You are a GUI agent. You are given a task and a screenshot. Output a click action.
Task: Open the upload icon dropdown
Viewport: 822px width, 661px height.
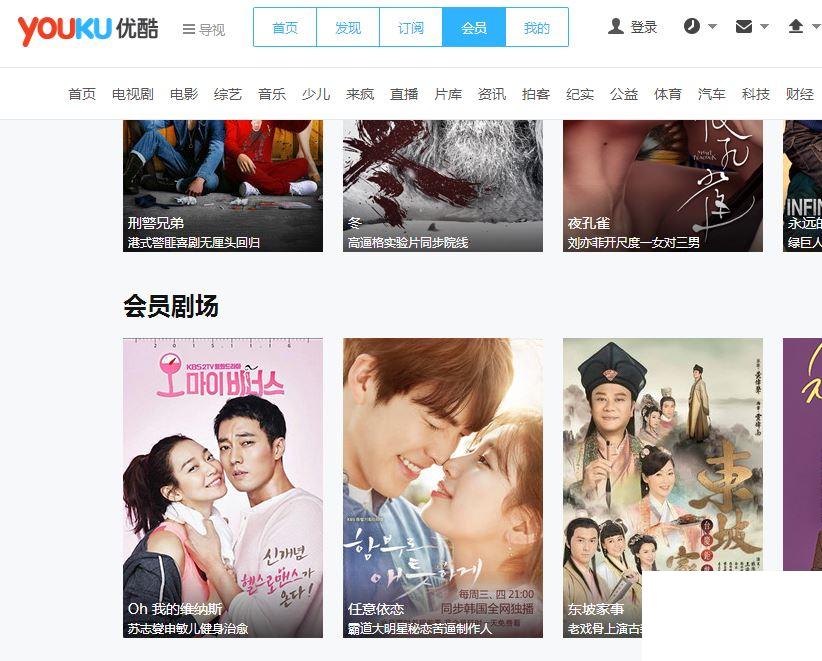tap(802, 27)
